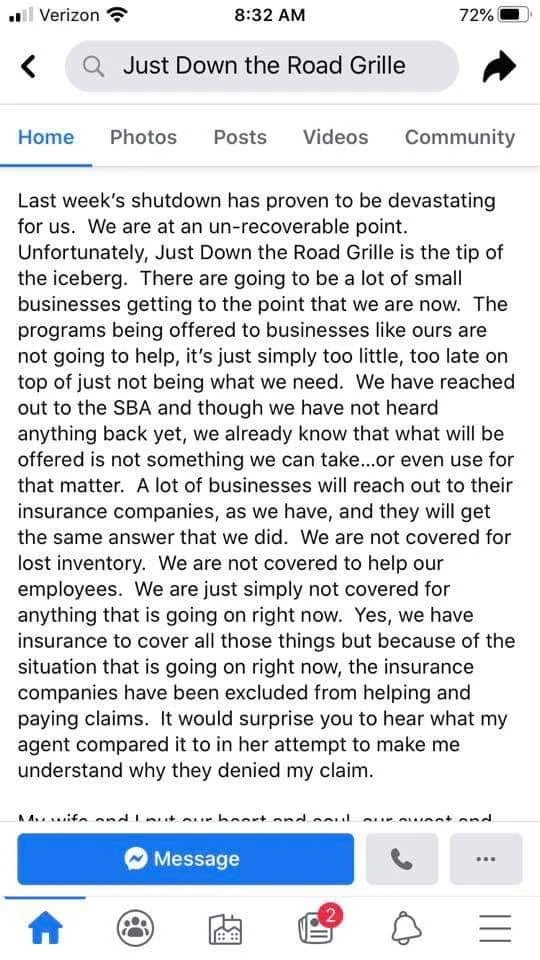Image resolution: width=540 pixels, height=960 pixels.
Task: Share this page with the arrow icon
Action: point(499,66)
